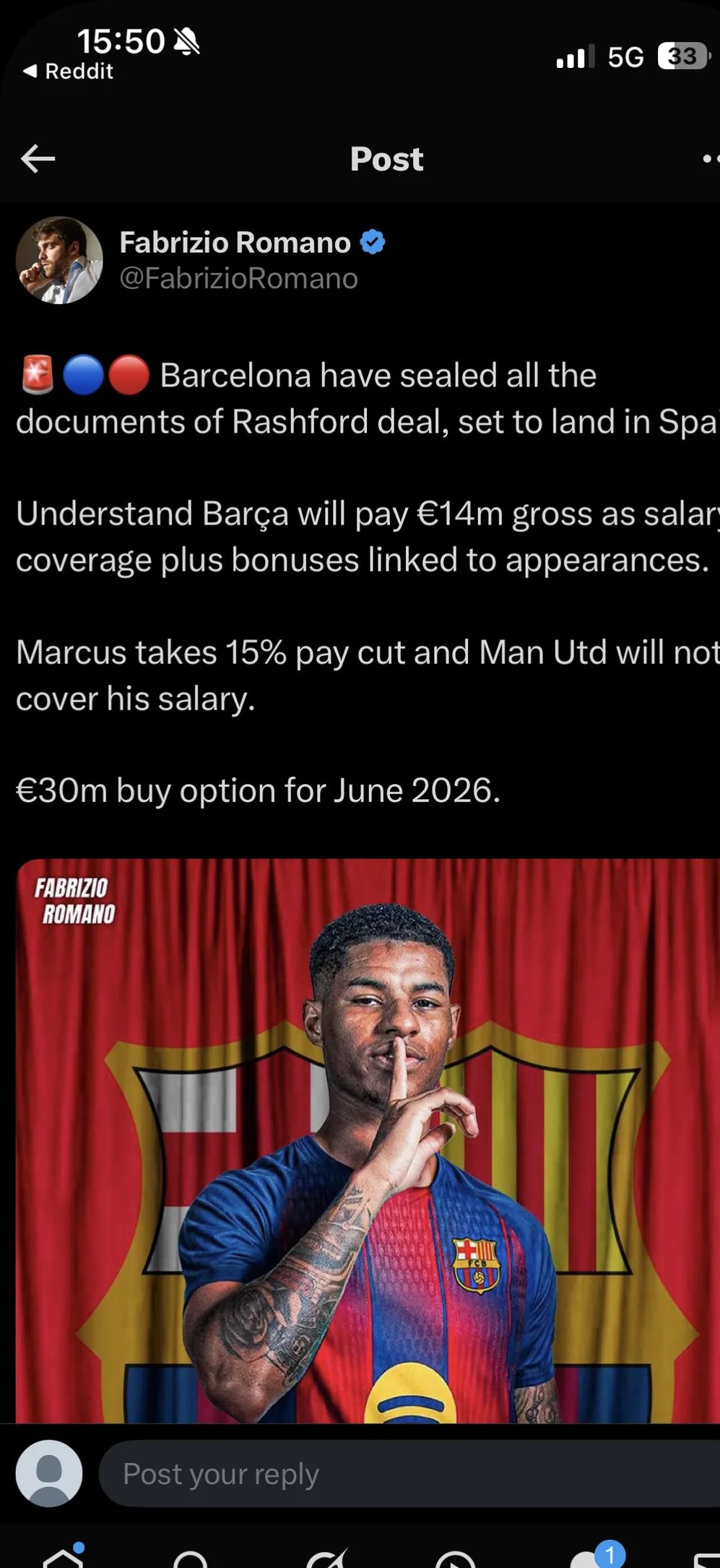Open the @FabrizioRomano profile name
720x1568 pixels.
pyautogui.click(x=238, y=278)
